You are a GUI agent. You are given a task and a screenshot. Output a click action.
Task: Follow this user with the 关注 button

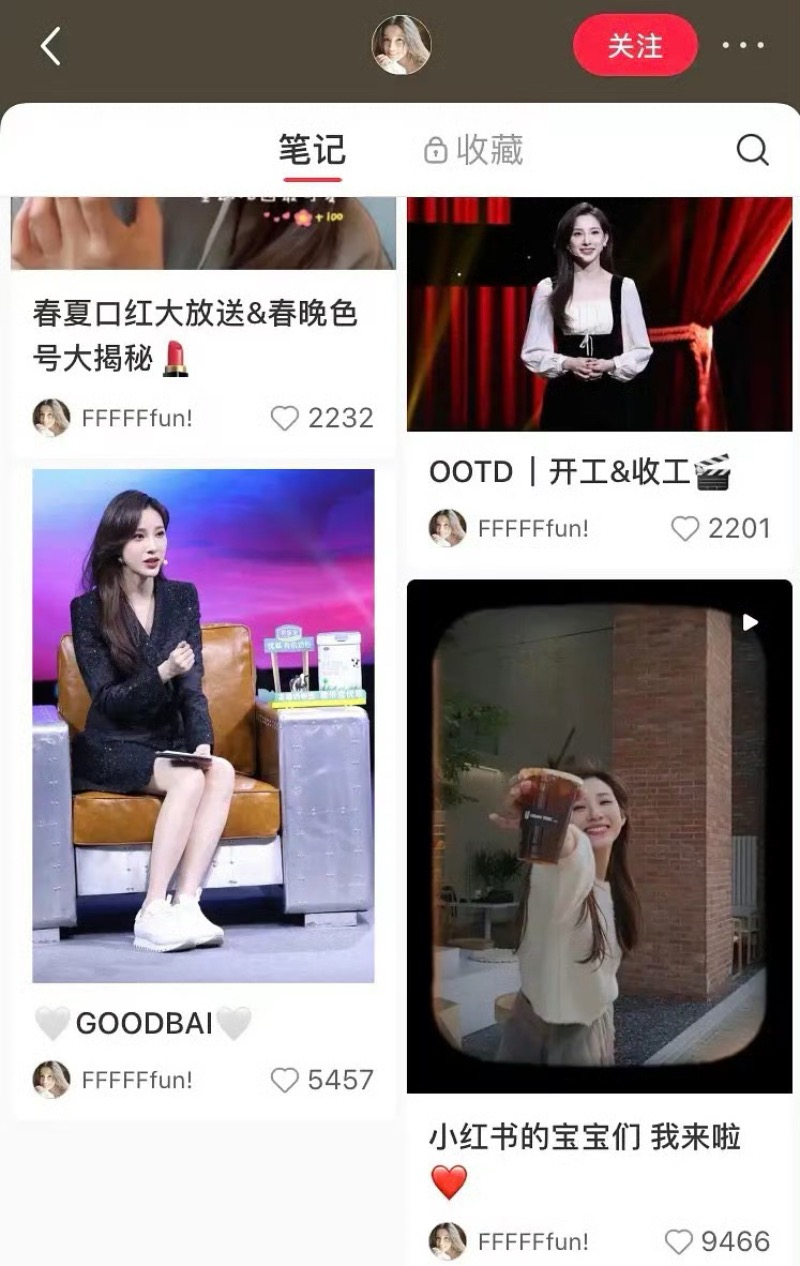coord(635,46)
